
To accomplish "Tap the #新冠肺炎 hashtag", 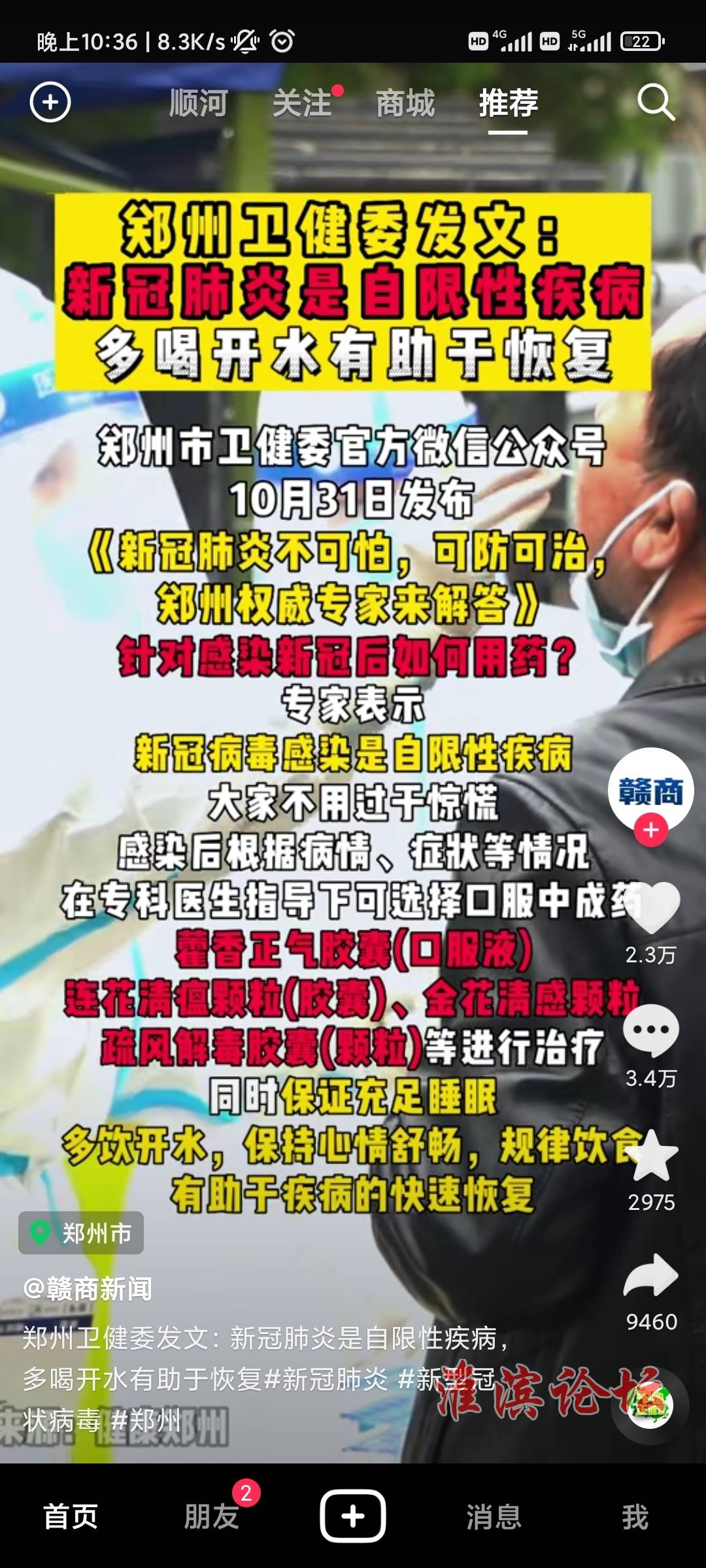I will (x=327, y=1379).
